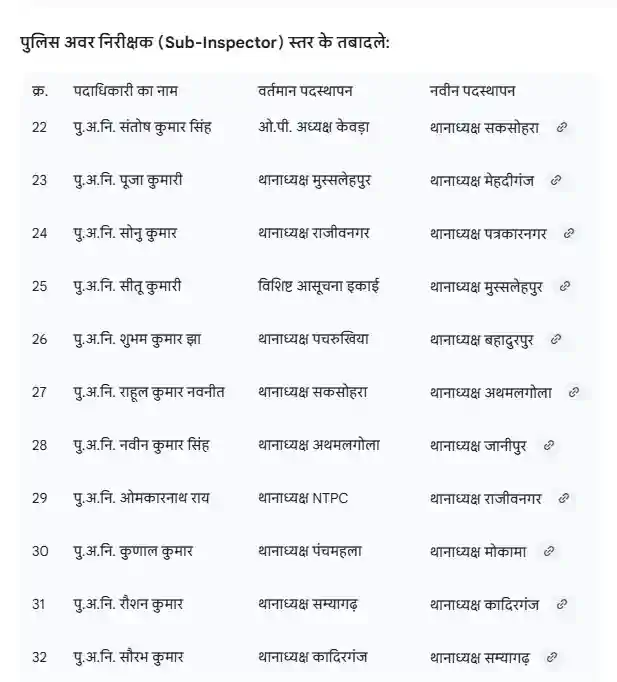The width and height of the screenshot is (617, 682).
Task: Tap the link icon next to थानाध्यक्ष मोकामा
Action: [549, 551]
